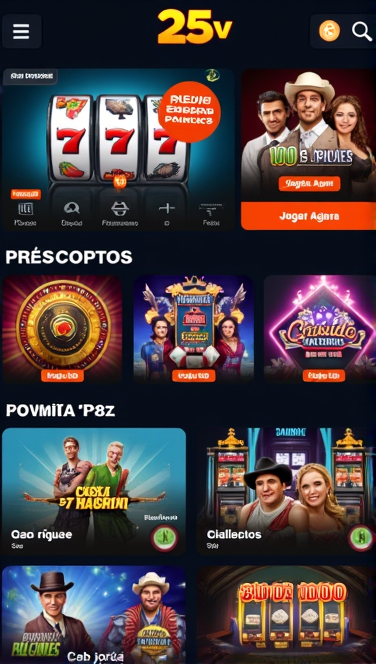The height and width of the screenshot is (664, 376).
Task: Open the Ciallectos game card
Action: [287, 491]
